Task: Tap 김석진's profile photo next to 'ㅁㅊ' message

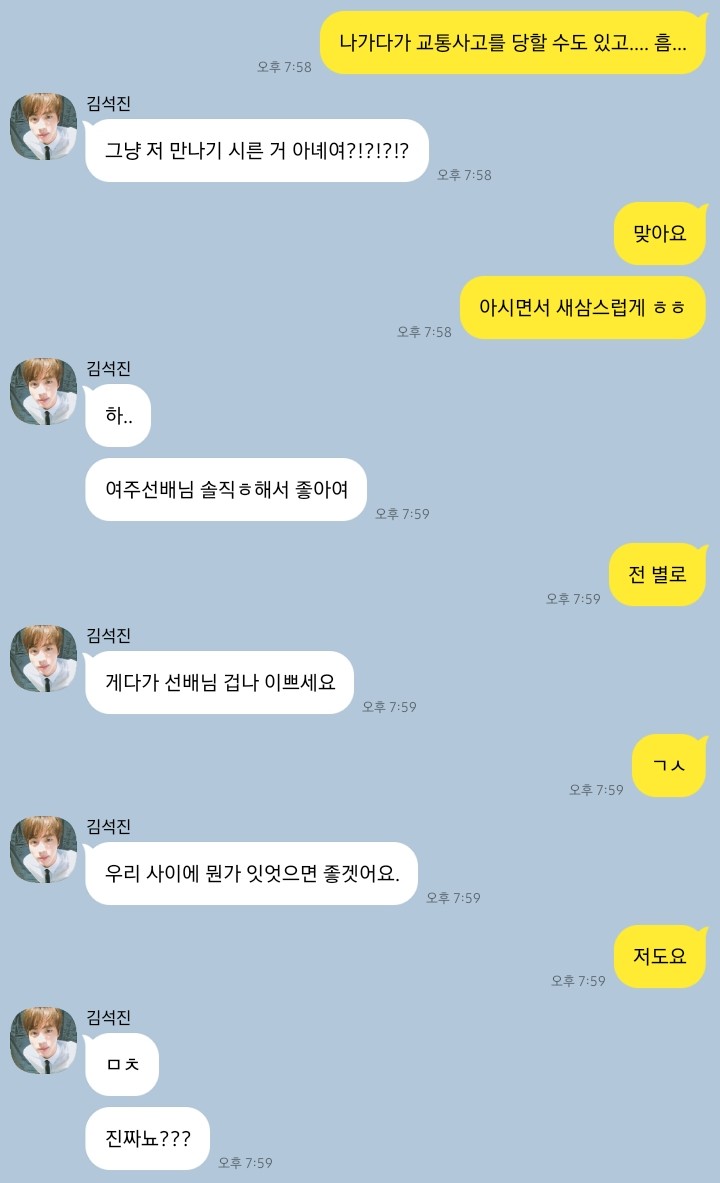Action: [43, 1040]
